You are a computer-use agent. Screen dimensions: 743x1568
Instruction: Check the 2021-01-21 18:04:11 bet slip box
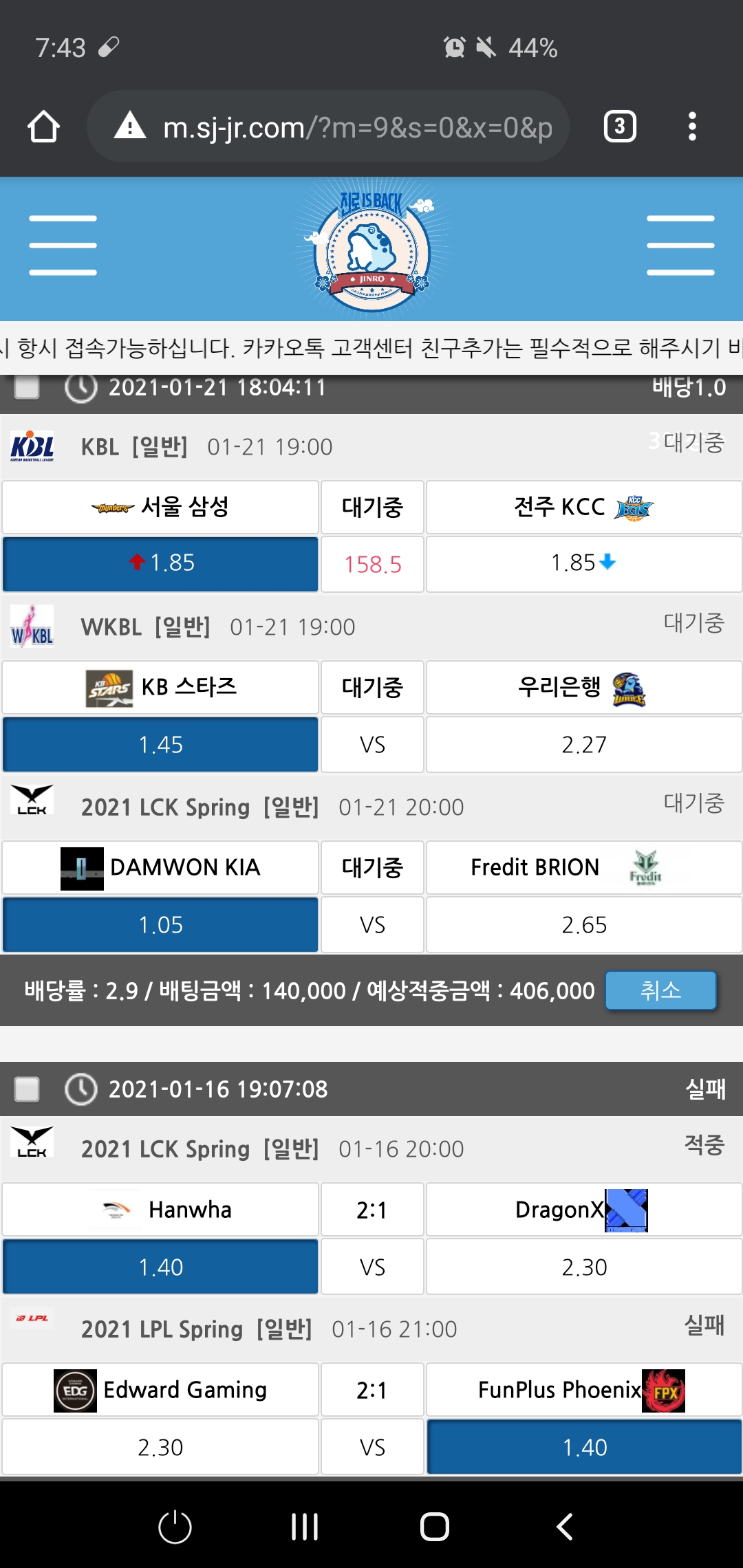[x=27, y=387]
